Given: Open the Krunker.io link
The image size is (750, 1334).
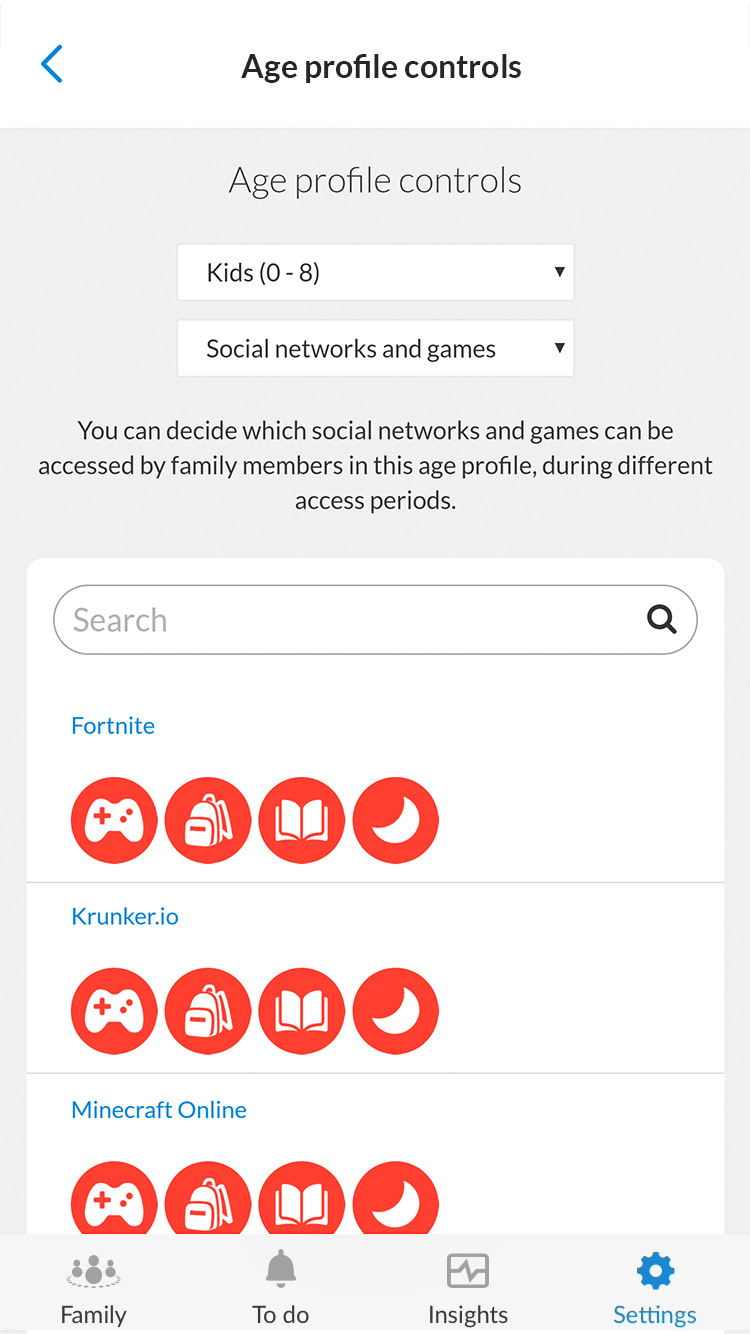Looking at the screenshot, I should tap(125, 916).
